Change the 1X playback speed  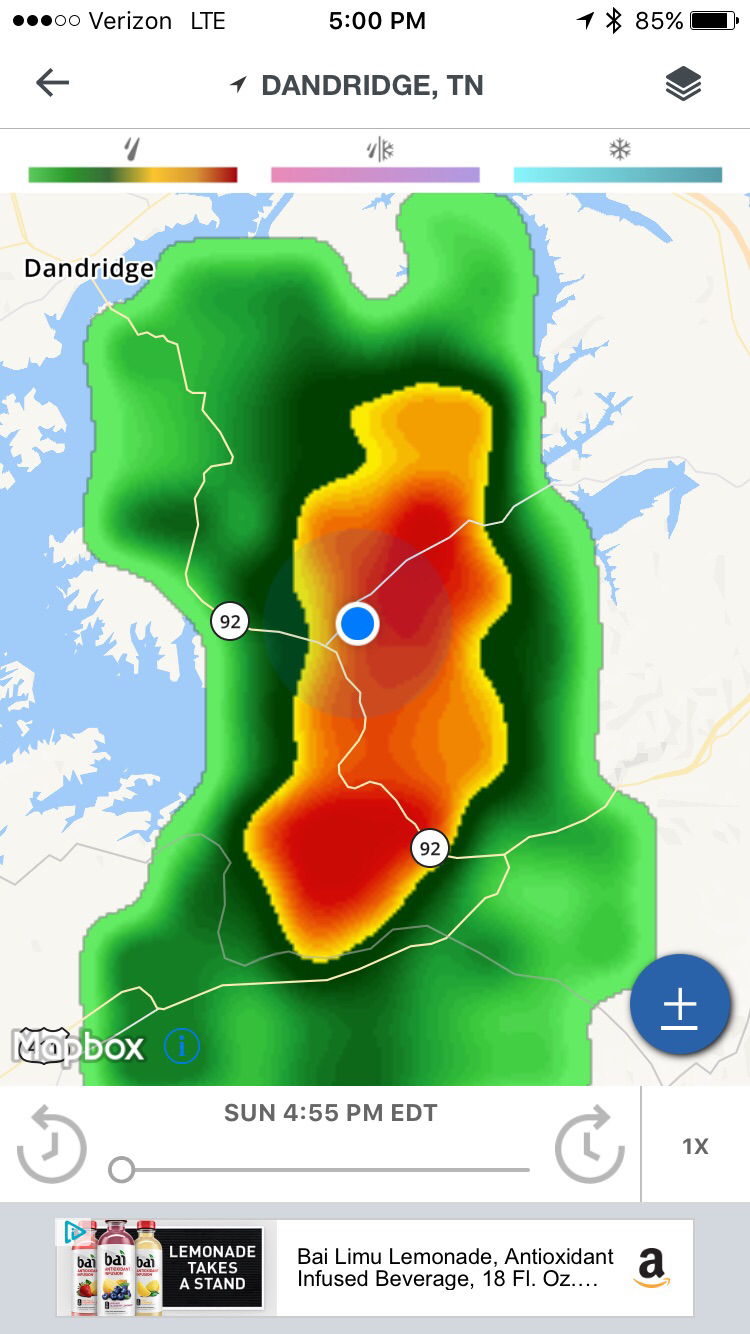point(695,1146)
